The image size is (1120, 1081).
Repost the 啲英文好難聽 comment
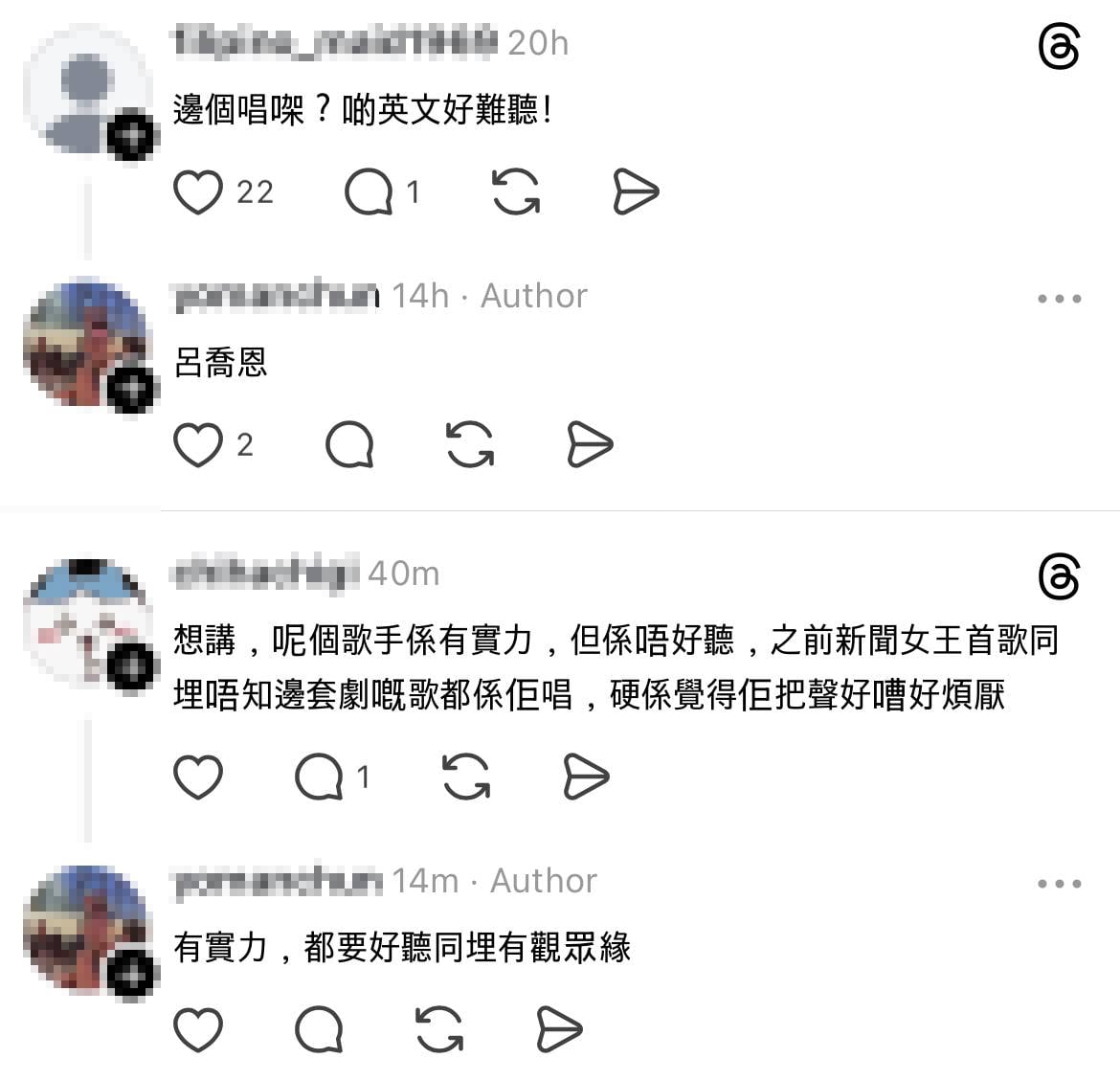click(516, 191)
